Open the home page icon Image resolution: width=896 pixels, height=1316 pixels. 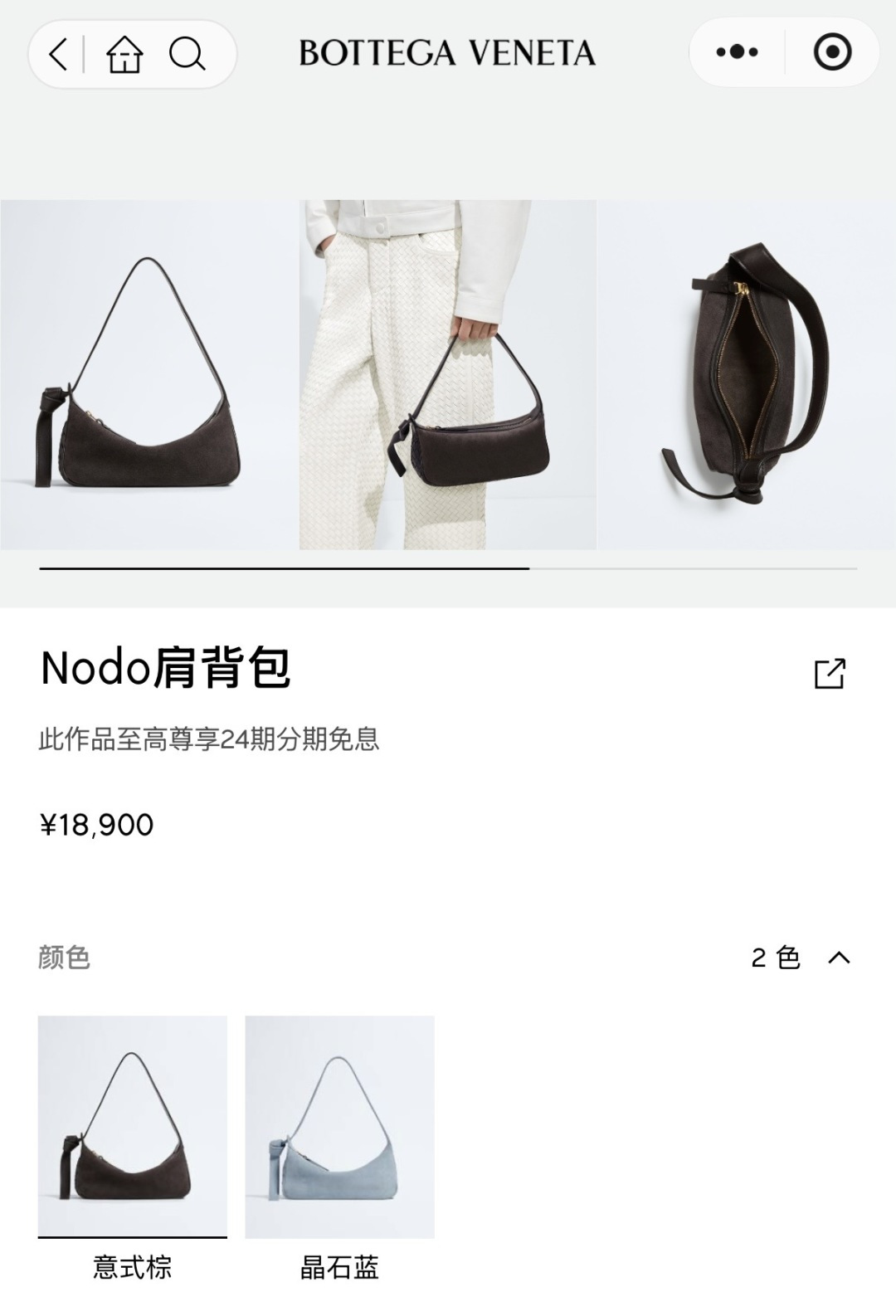pos(124,54)
